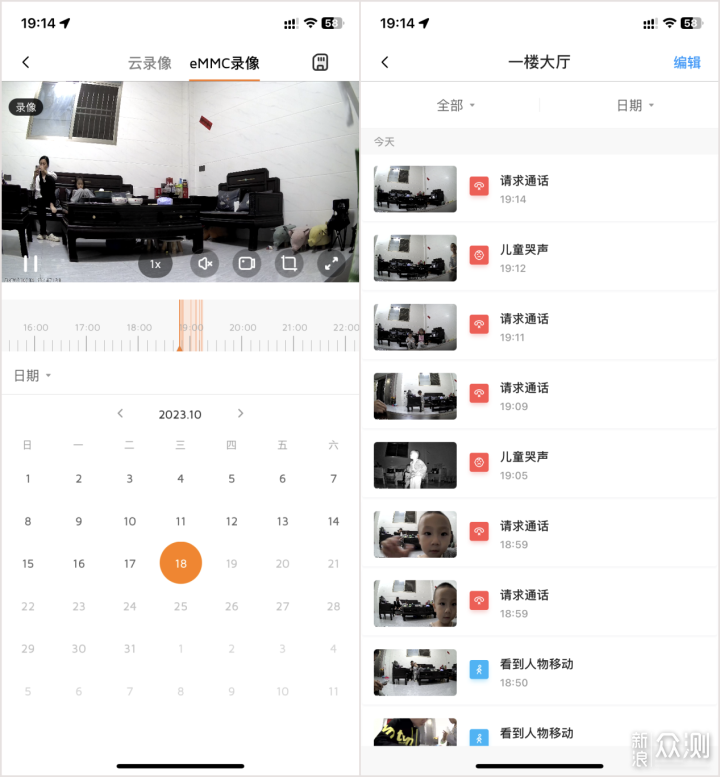Open the 19:14 请求通话 event
720x777 pixels.
click(x=540, y=189)
